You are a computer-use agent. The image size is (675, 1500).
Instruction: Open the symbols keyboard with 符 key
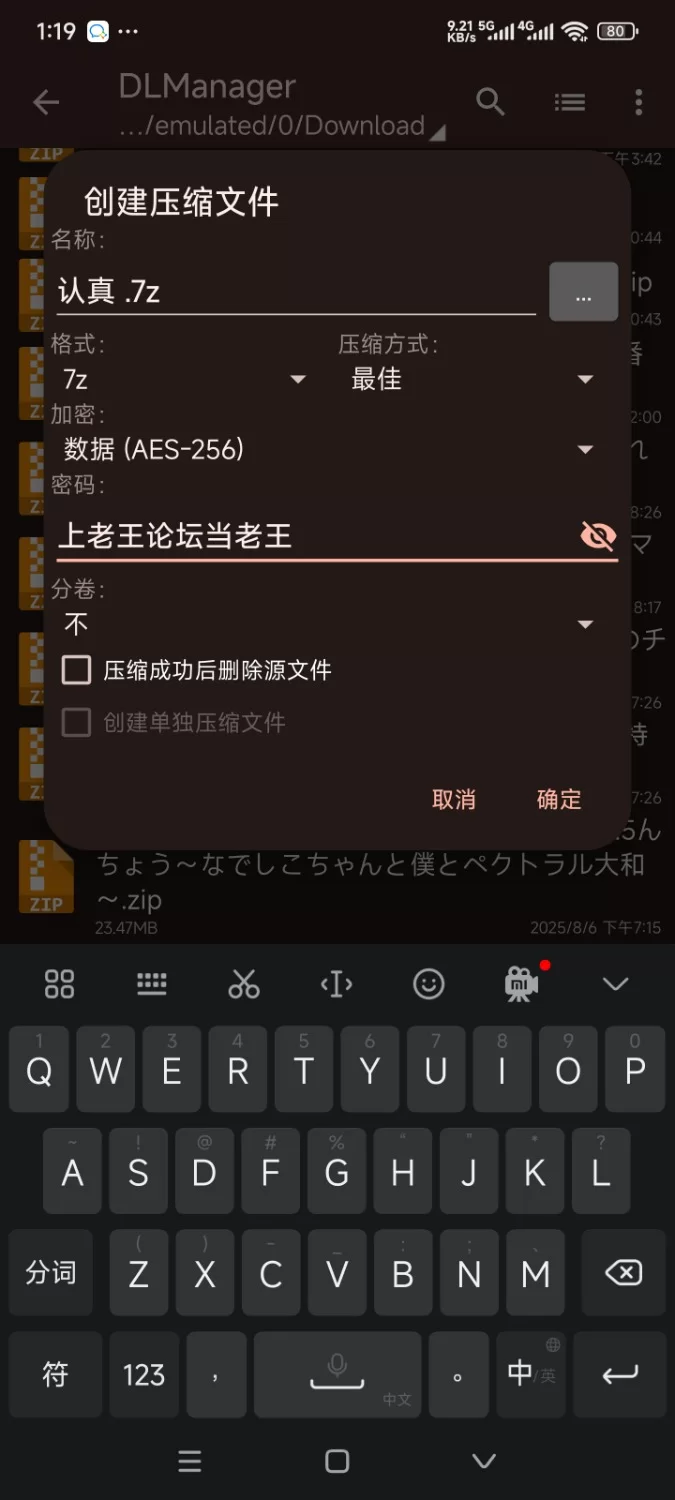tap(55, 1374)
